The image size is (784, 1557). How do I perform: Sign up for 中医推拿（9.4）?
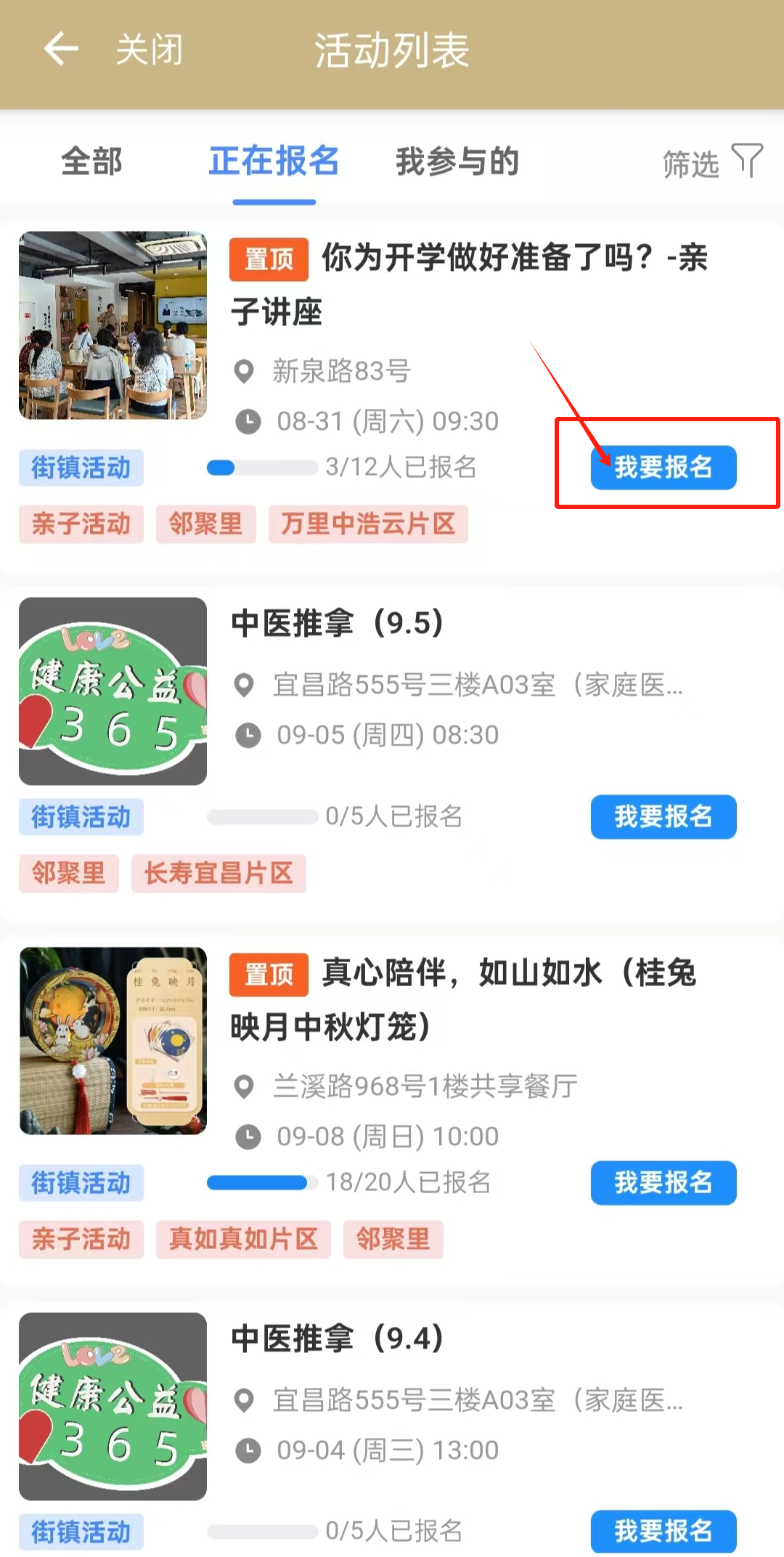pos(663,1531)
